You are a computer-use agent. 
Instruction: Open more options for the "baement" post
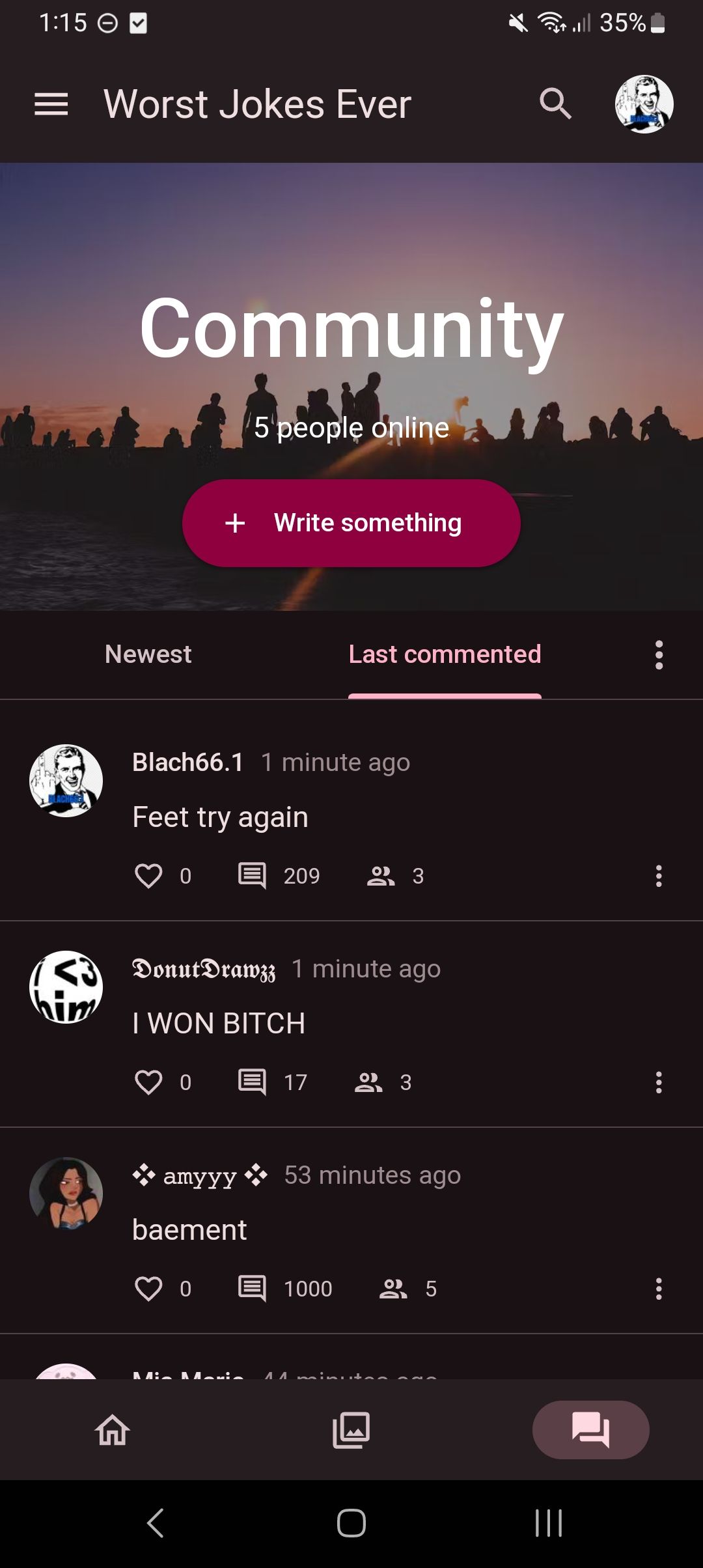659,1289
